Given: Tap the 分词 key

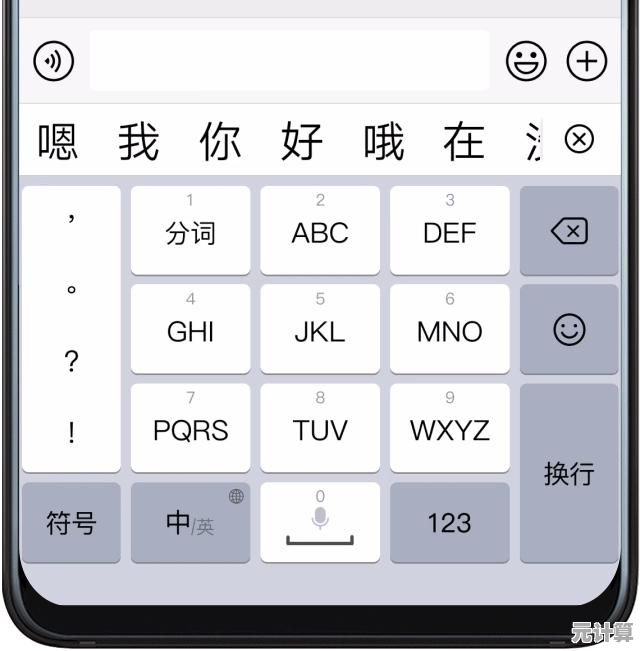Looking at the screenshot, I should [190, 230].
